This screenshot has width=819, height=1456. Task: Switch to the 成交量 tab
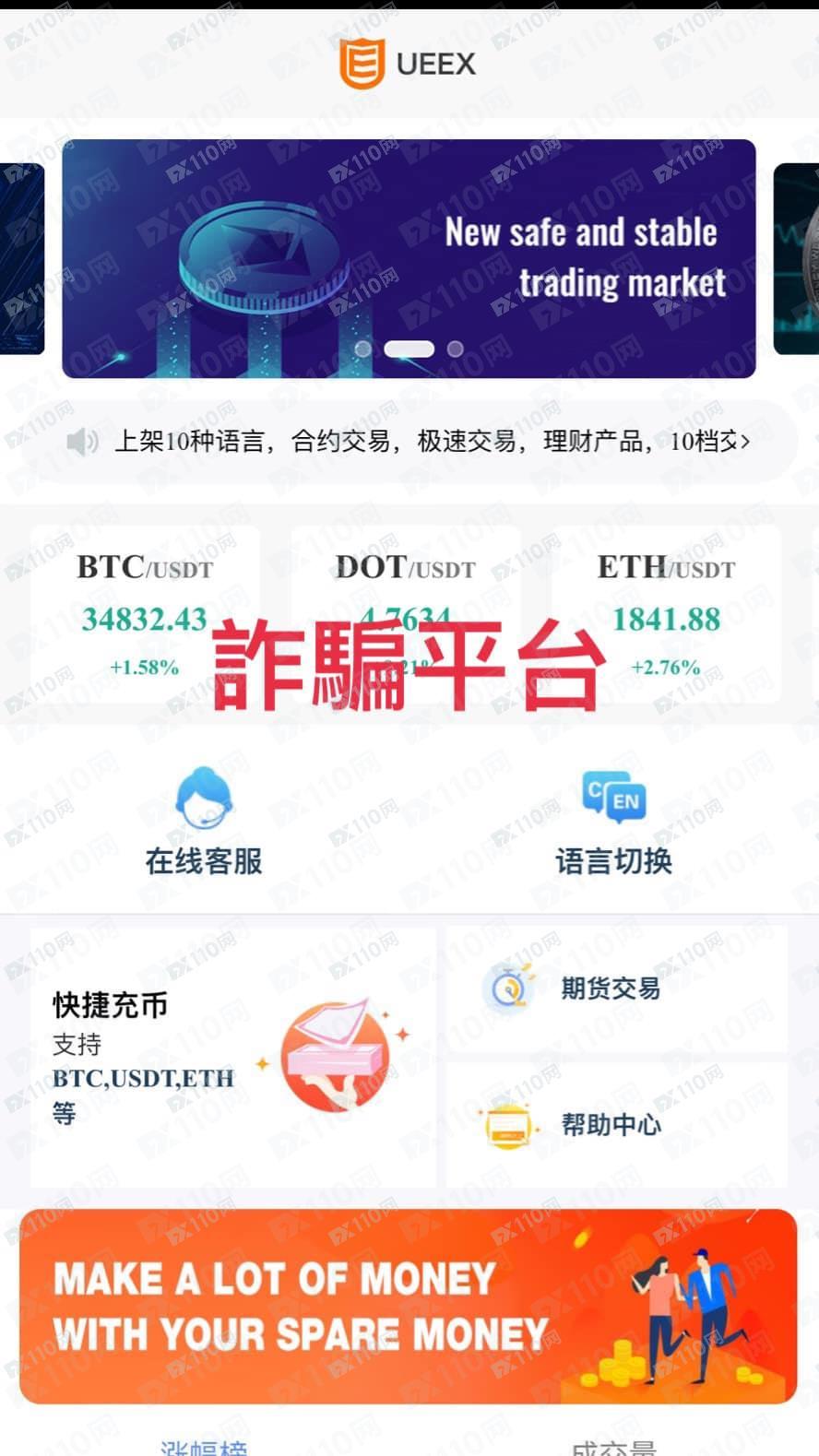pyautogui.click(x=613, y=1448)
